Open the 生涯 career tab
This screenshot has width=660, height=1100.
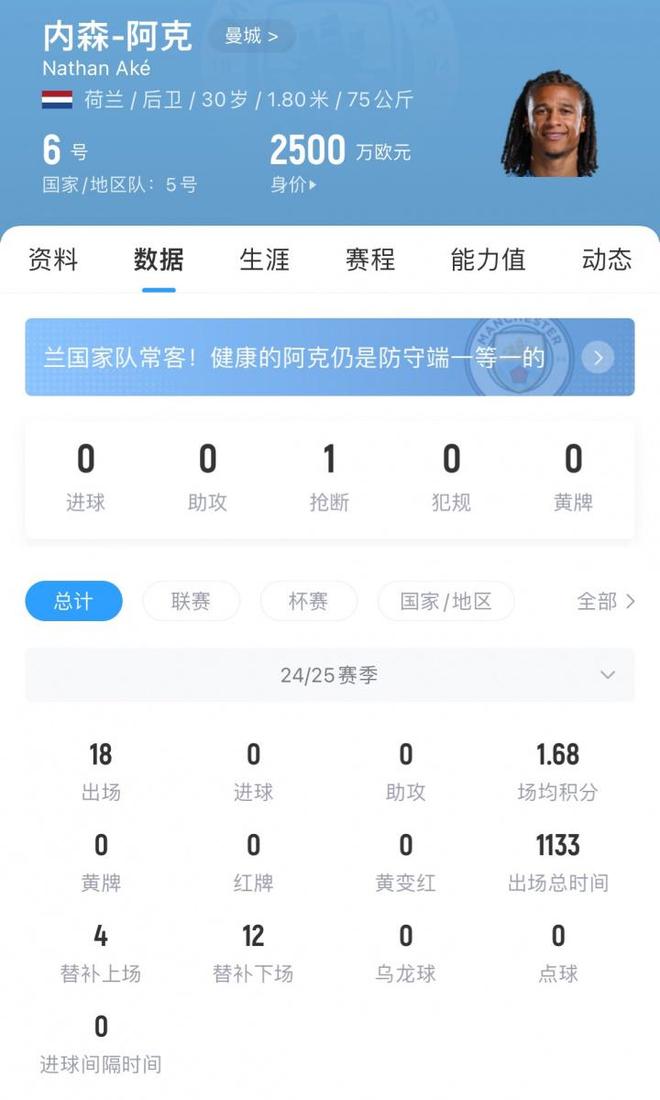(264, 260)
